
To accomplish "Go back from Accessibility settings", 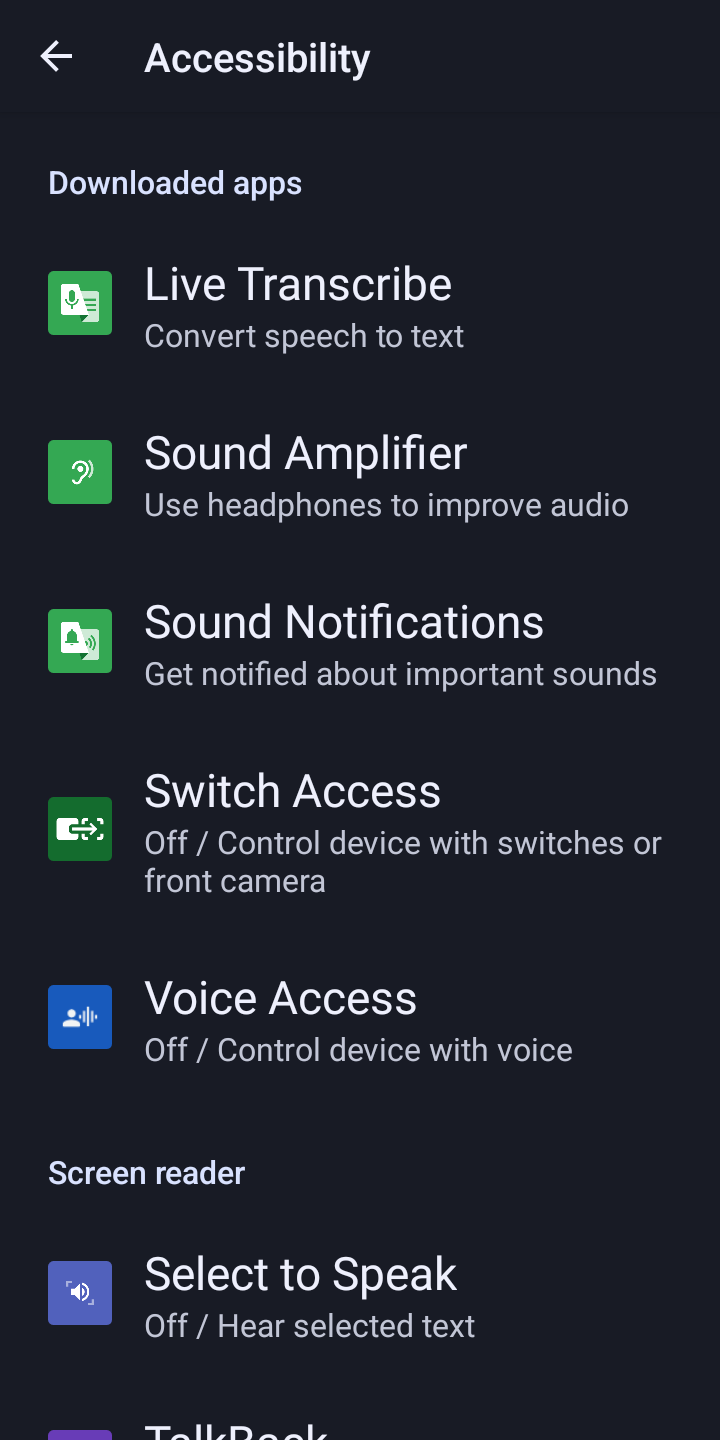I will (x=56, y=57).
